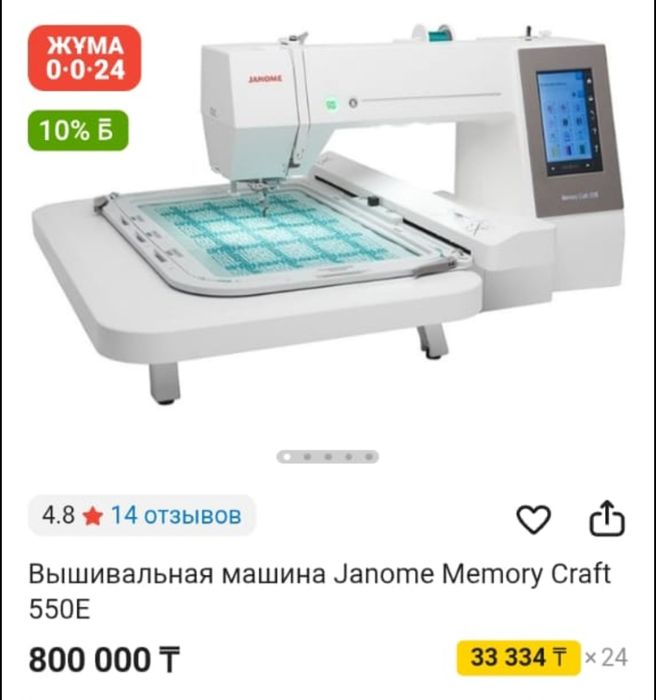656x700 pixels.
Task: Share this Janome Memory Craft listing
Action: [x=607, y=518]
